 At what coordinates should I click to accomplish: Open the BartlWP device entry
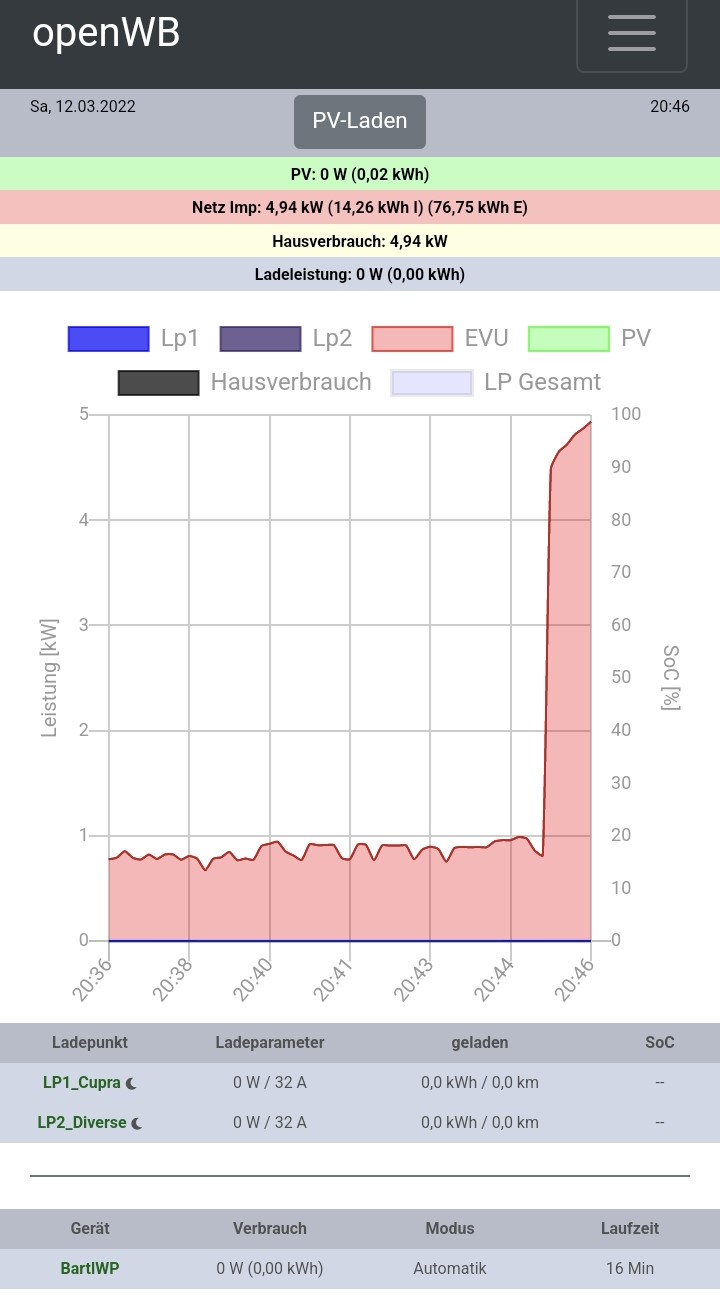pos(90,1269)
